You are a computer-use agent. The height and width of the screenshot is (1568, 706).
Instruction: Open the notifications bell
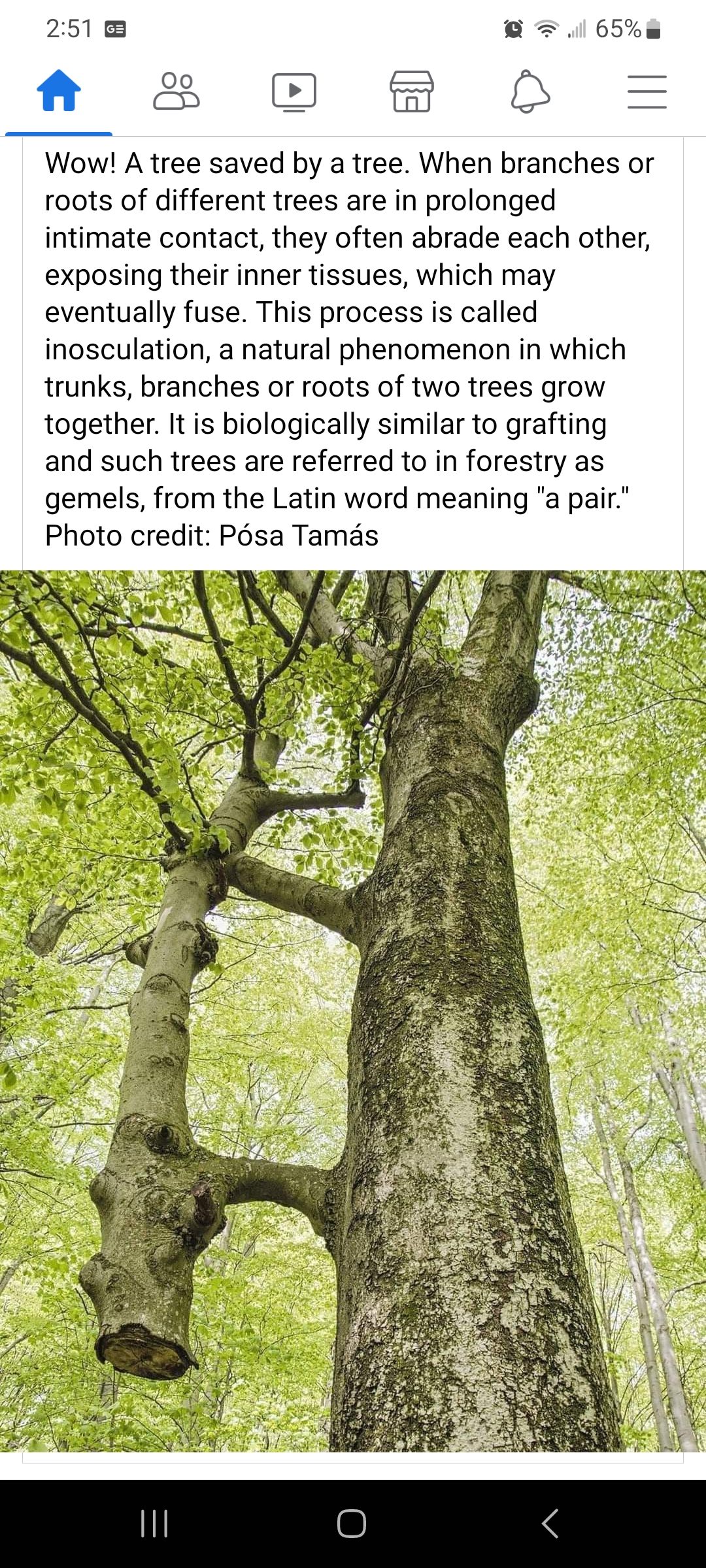click(530, 91)
